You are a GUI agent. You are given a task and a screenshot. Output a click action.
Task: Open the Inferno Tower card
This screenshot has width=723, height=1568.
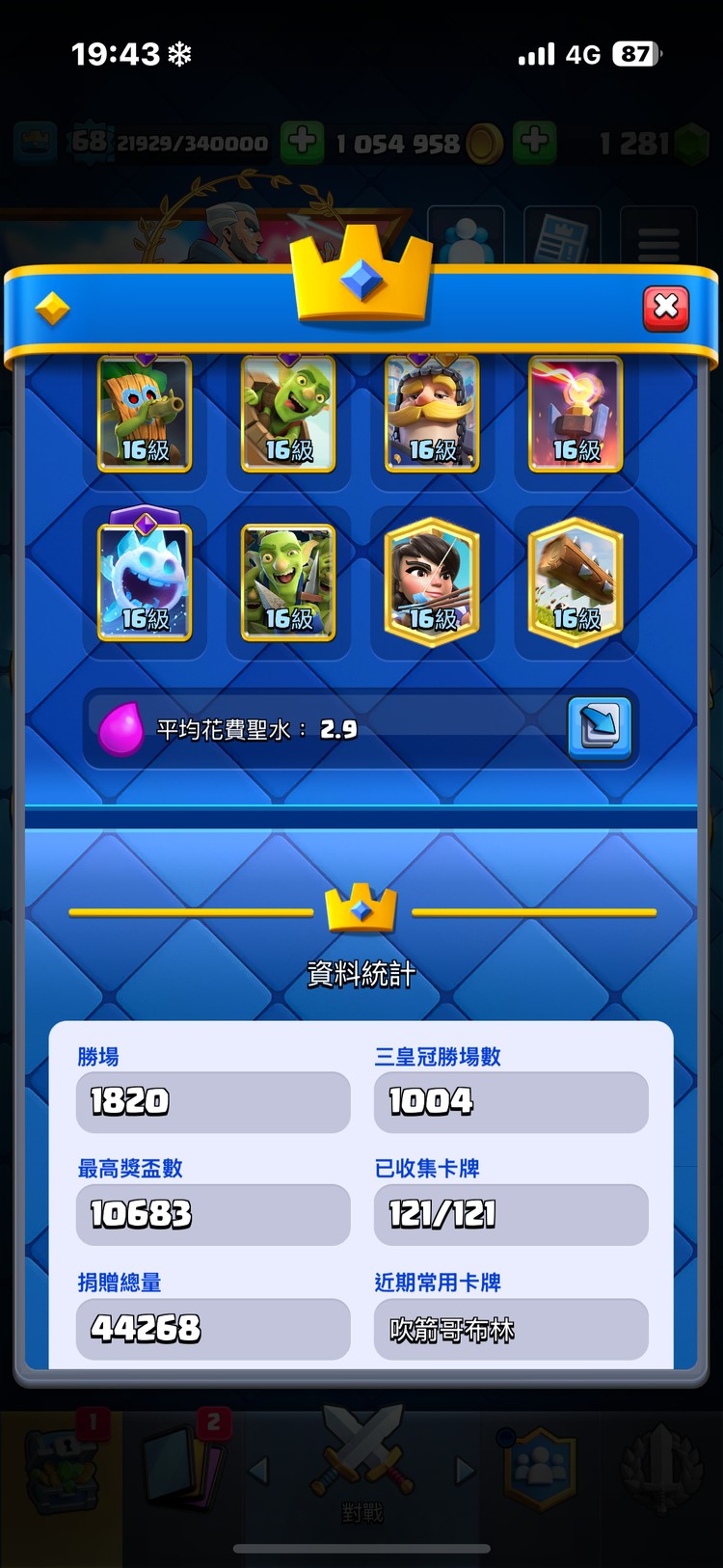pos(576,415)
